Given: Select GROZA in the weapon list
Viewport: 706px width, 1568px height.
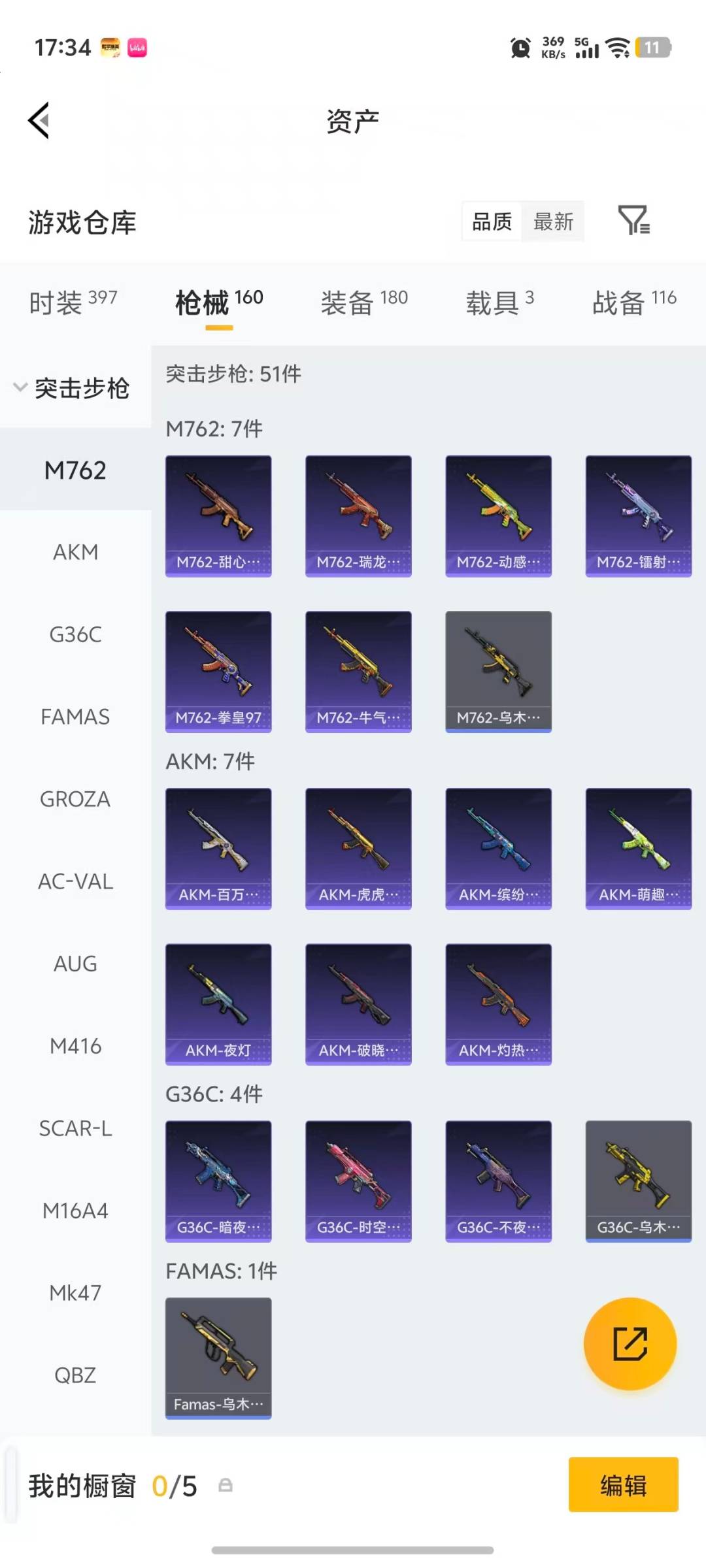Looking at the screenshot, I should tap(75, 799).
